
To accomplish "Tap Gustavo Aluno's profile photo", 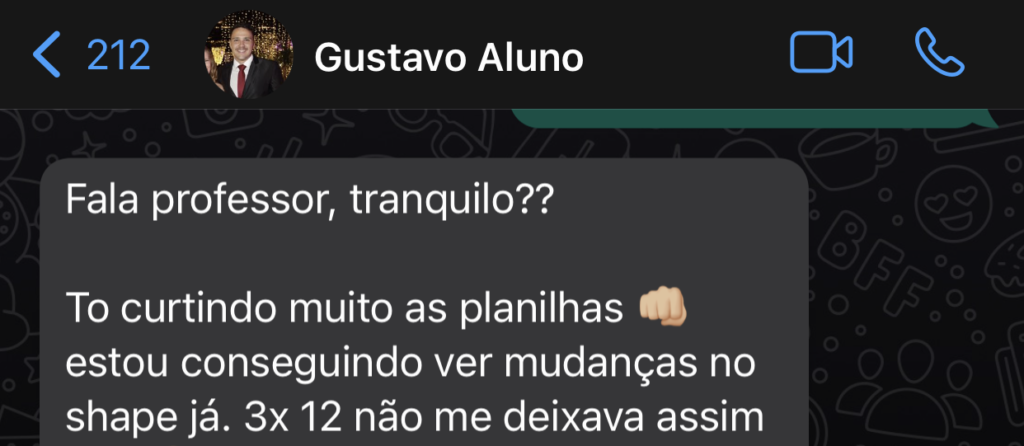I will point(249,55).
